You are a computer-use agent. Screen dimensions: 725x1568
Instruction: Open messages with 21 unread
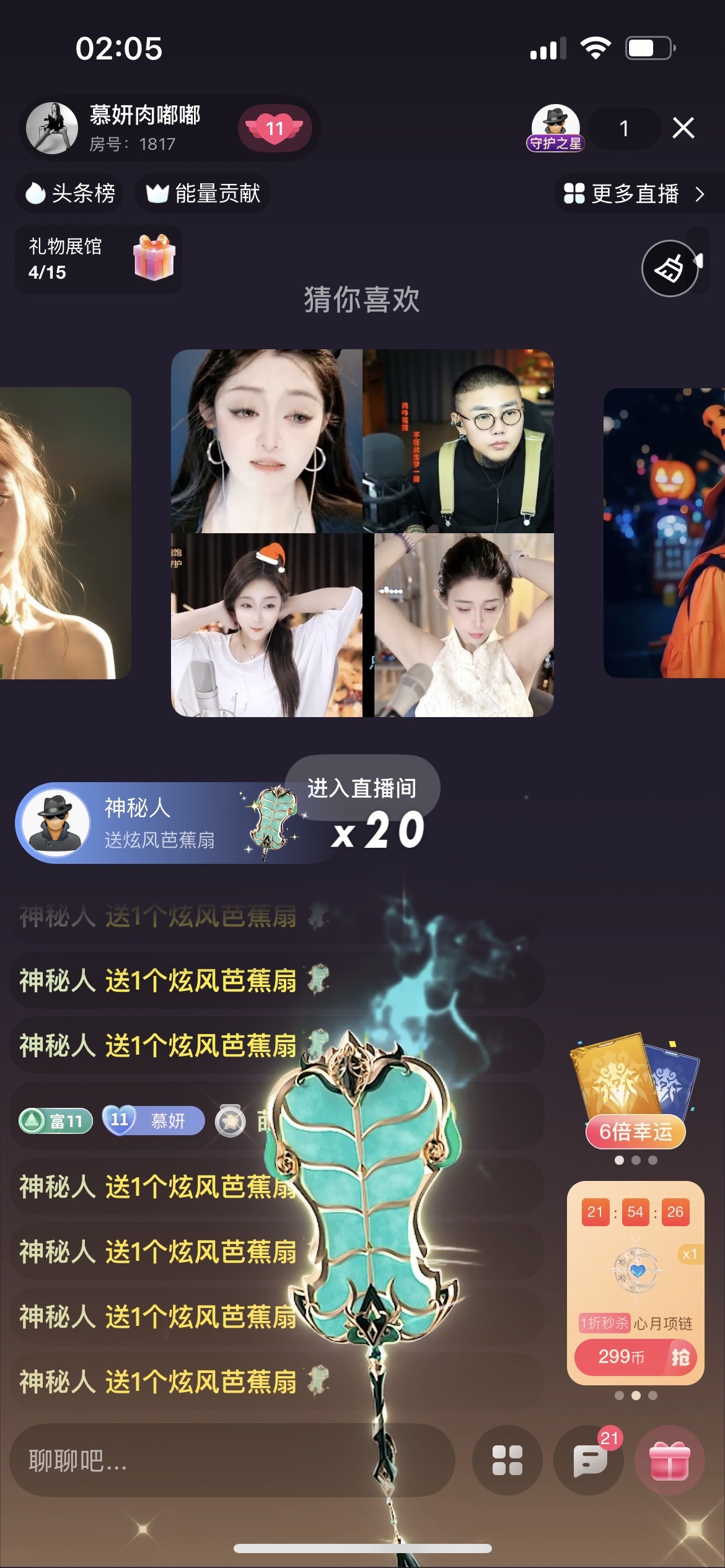[589, 1460]
